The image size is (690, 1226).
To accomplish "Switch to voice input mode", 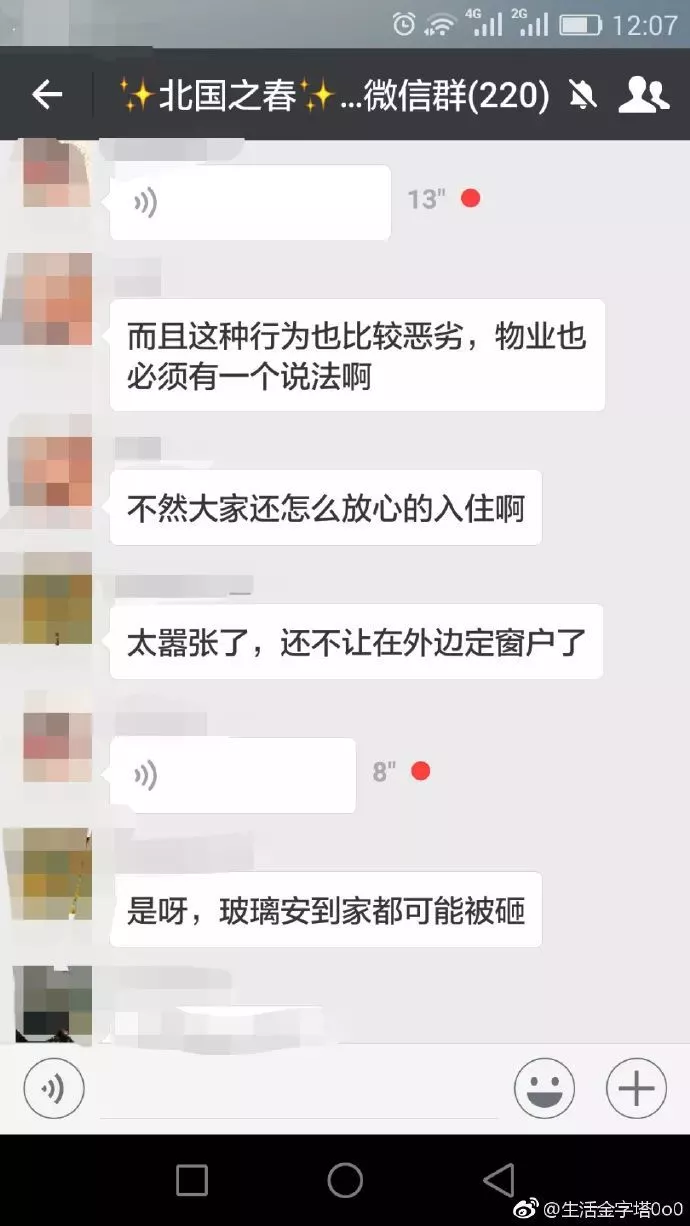I will pyautogui.click(x=54, y=1087).
